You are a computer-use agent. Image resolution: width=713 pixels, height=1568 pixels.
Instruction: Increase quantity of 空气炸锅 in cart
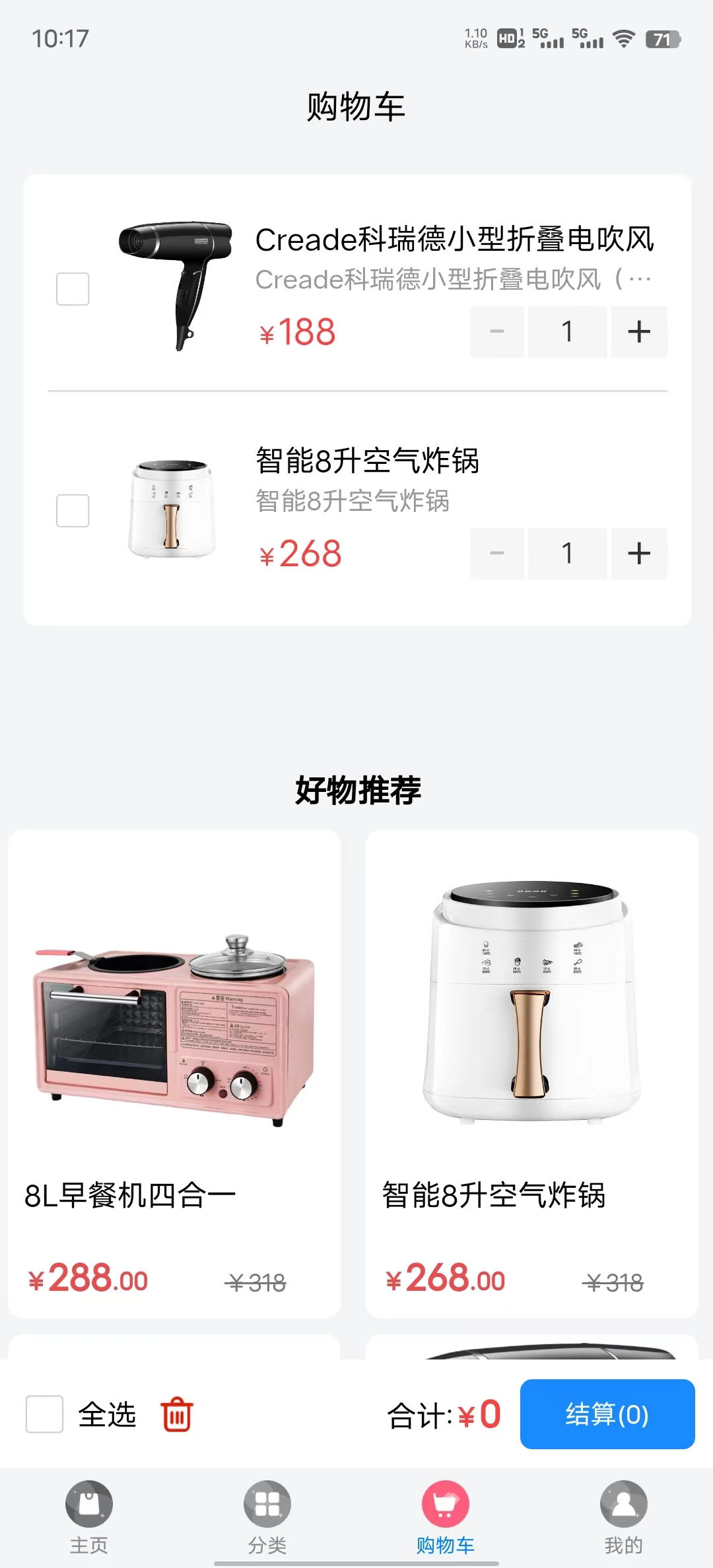638,554
